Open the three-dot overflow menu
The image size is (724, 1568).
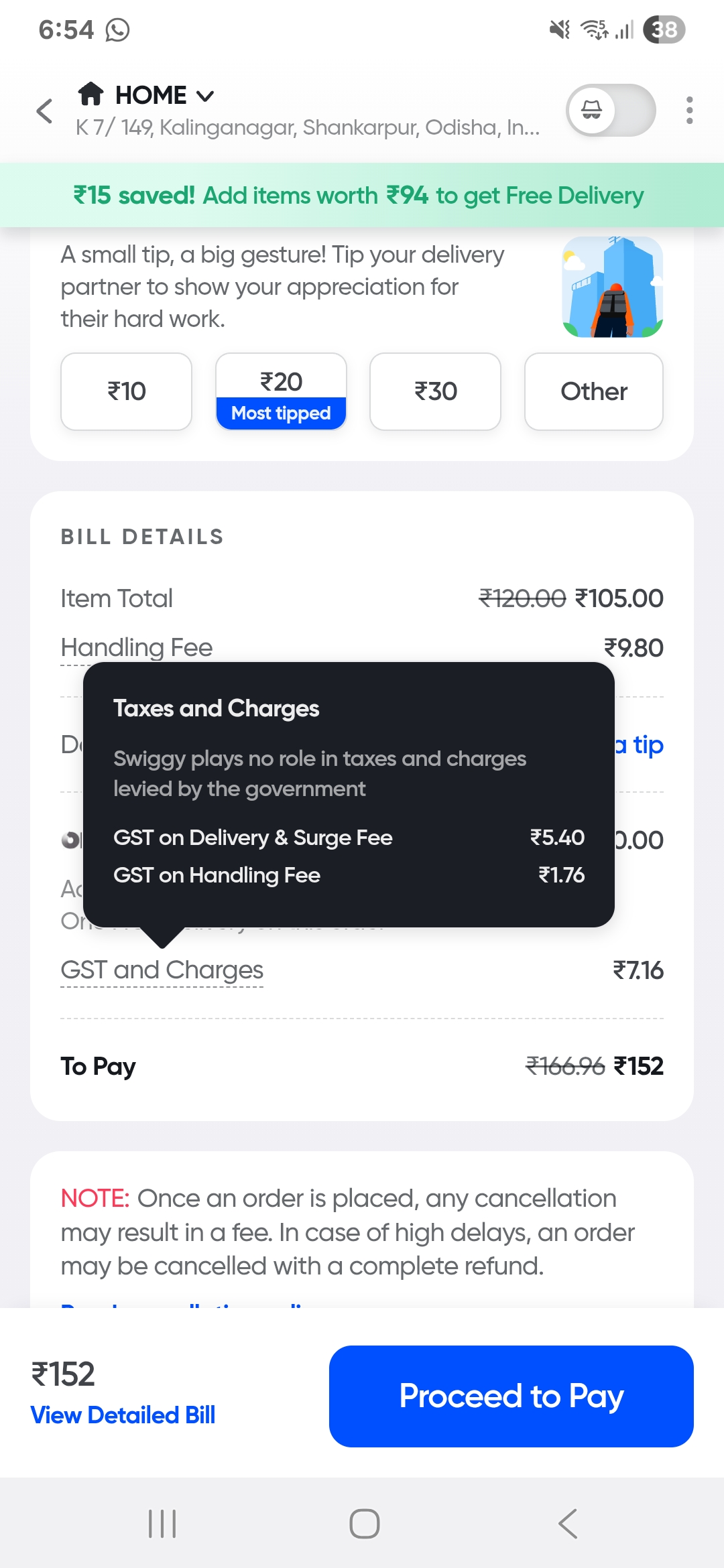tap(689, 110)
